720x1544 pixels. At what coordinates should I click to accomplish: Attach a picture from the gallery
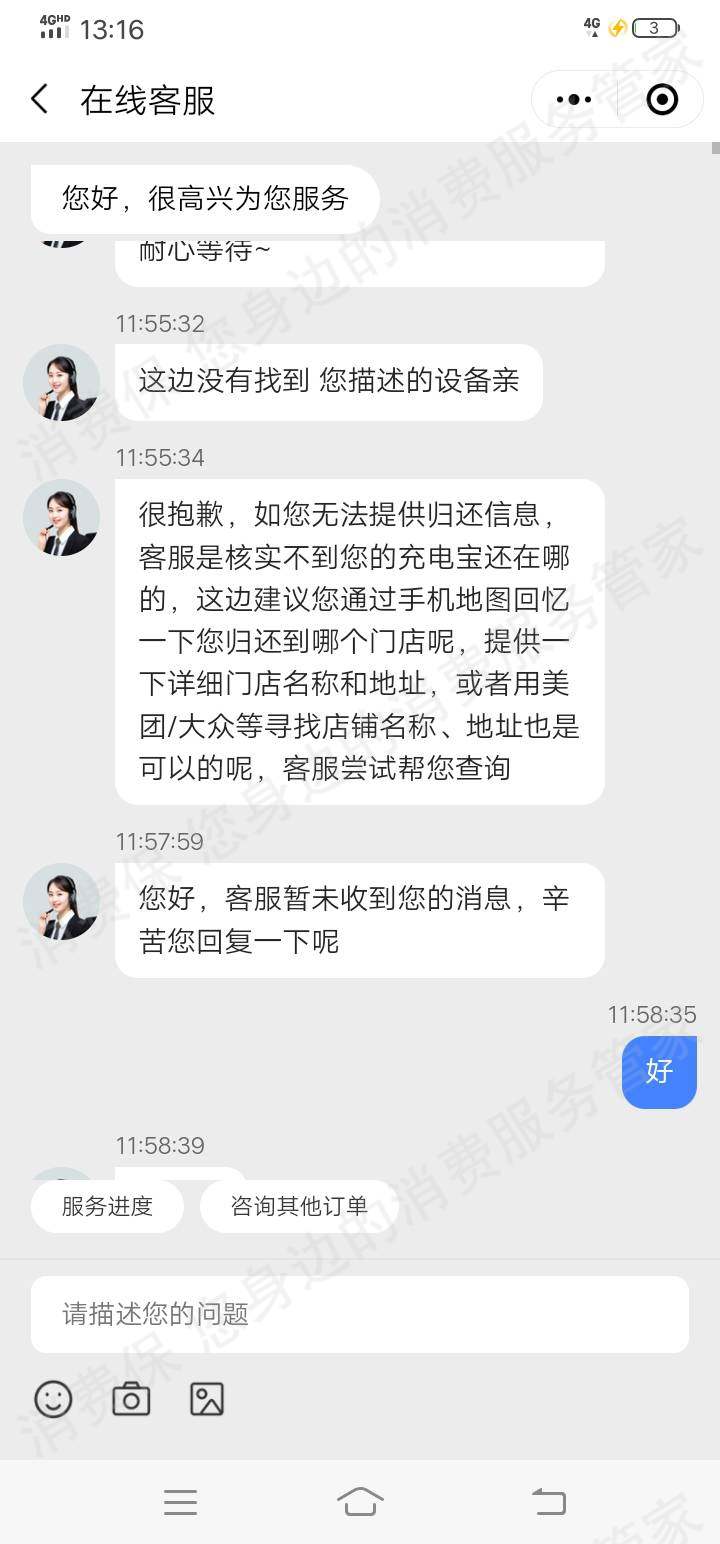tap(207, 1399)
